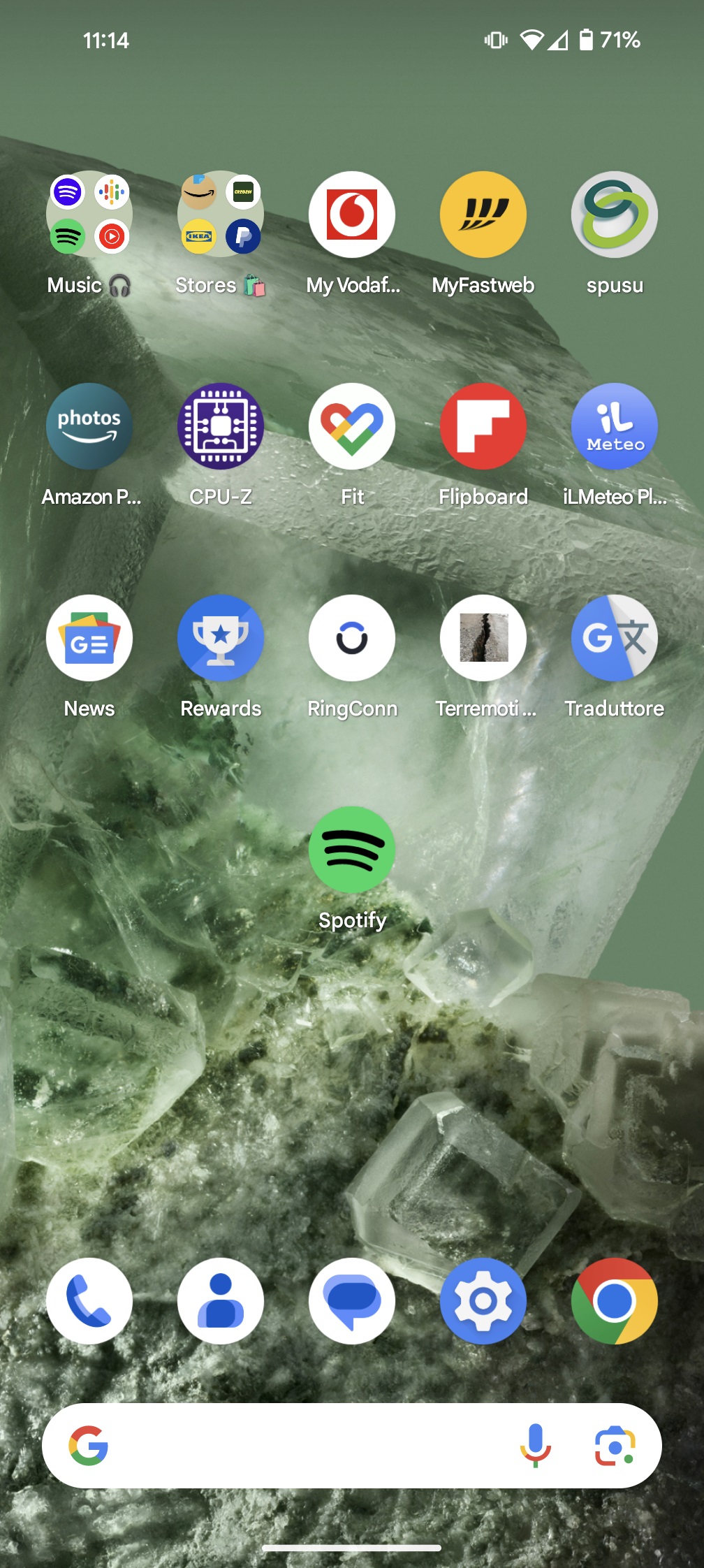Start the spusu app

pos(615,215)
